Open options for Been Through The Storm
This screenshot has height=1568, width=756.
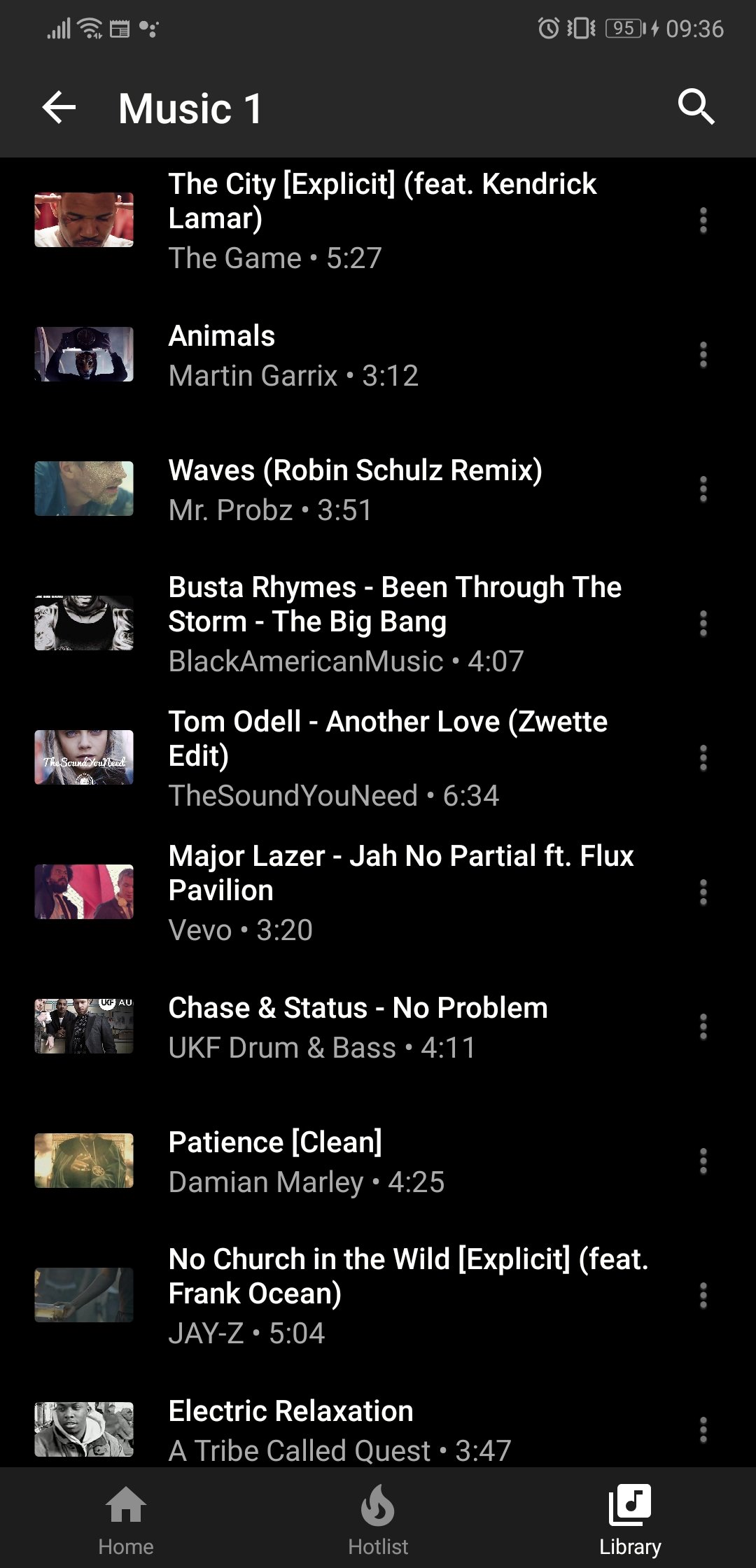click(x=703, y=623)
